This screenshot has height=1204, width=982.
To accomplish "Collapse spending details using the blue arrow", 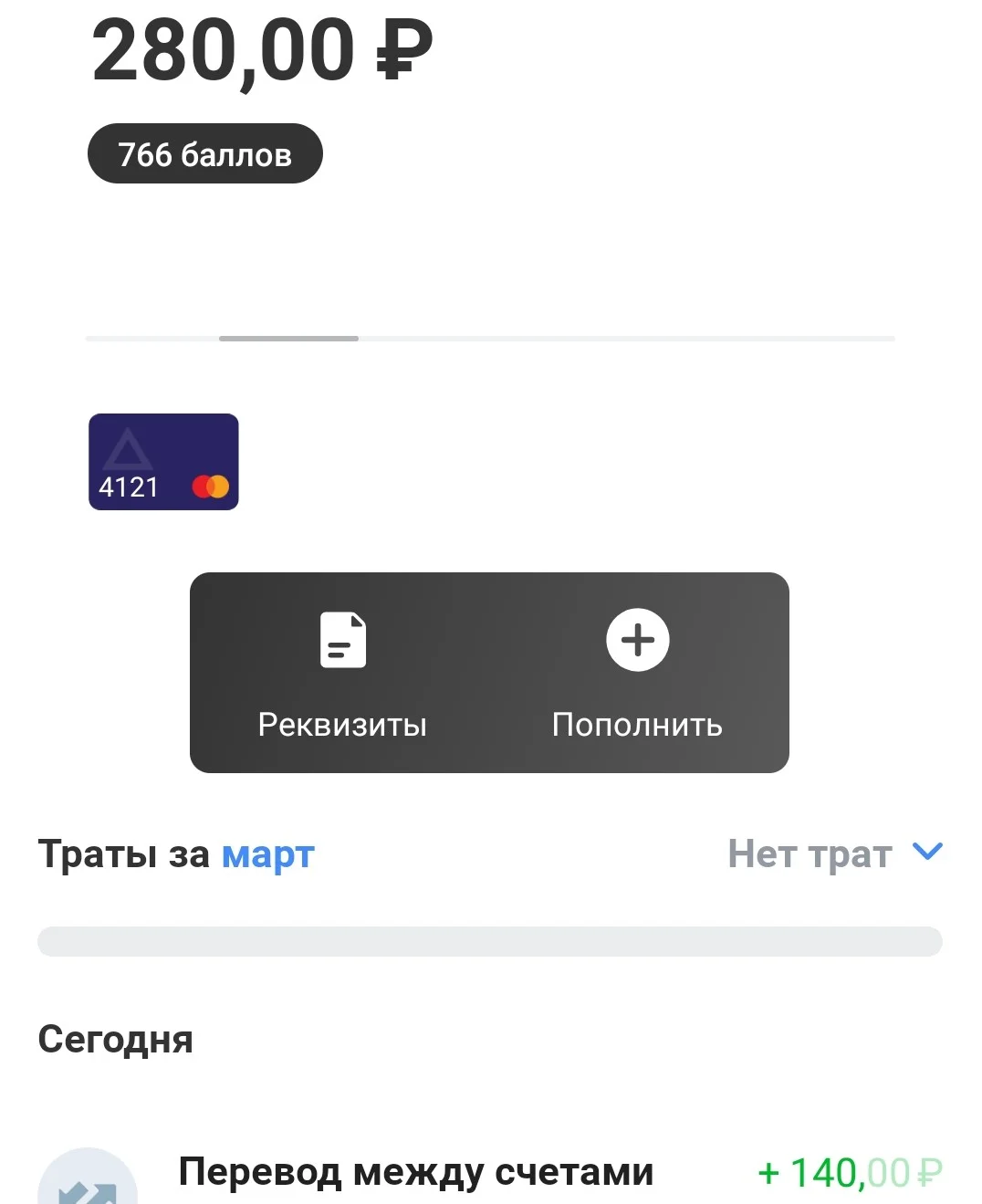I will tap(927, 852).
